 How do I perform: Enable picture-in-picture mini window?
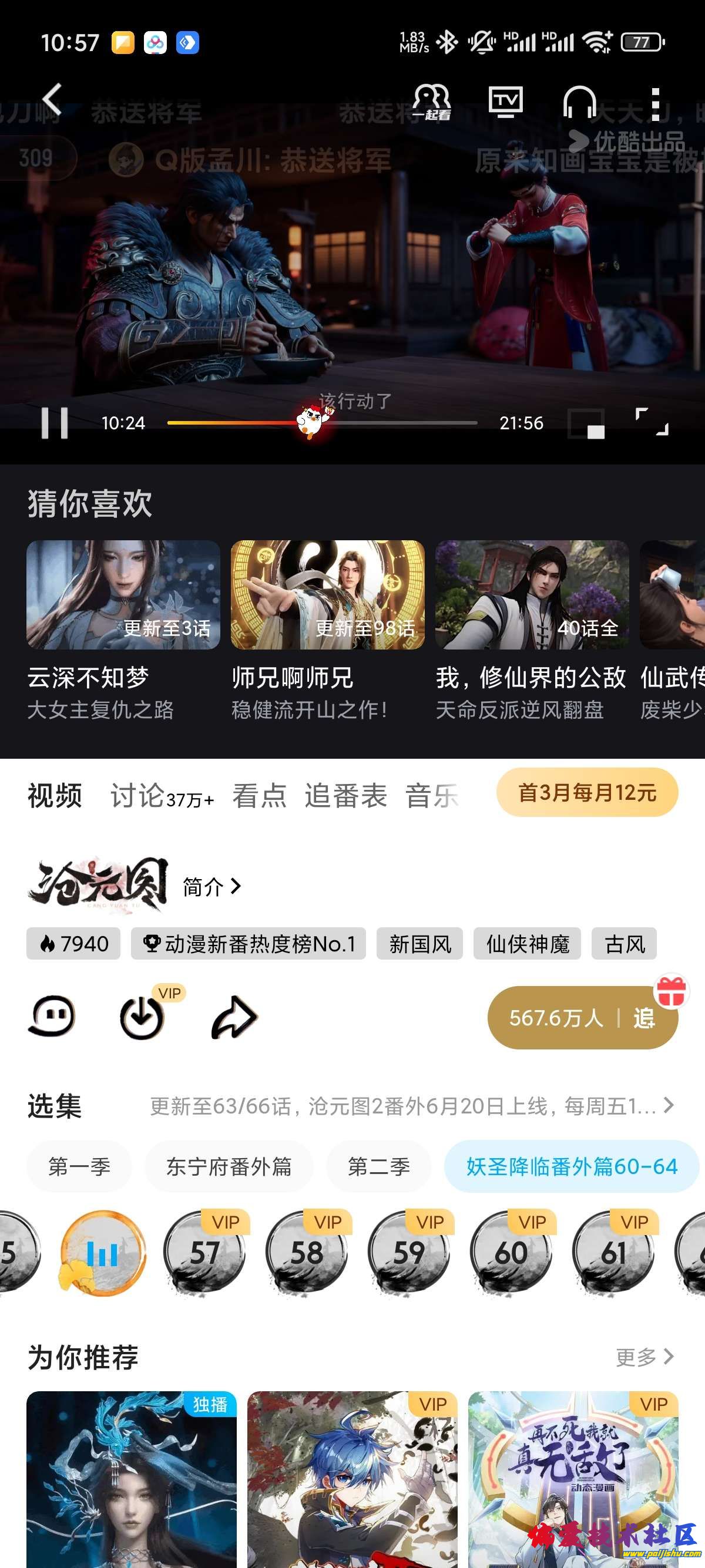coord(586,423)
